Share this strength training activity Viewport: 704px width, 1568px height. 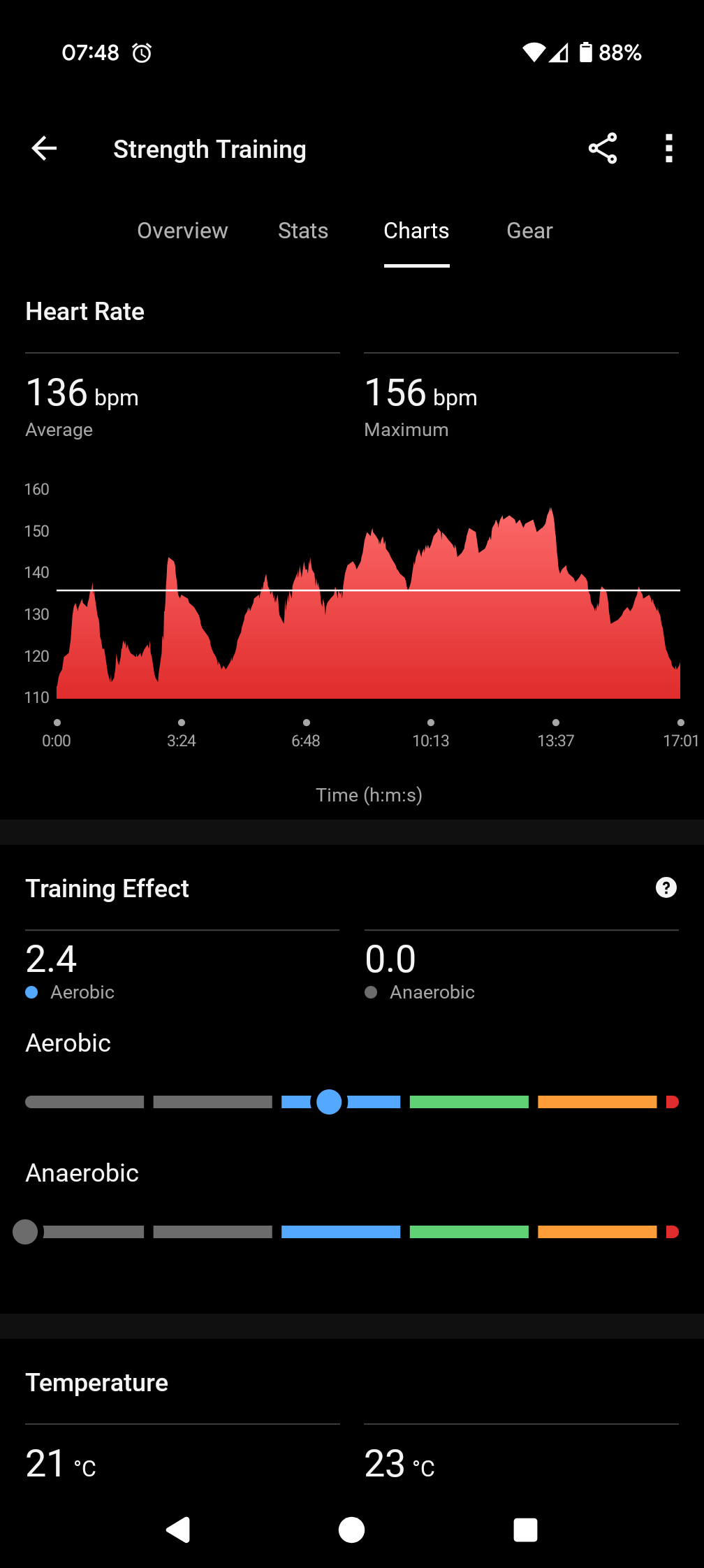[602, 148]
